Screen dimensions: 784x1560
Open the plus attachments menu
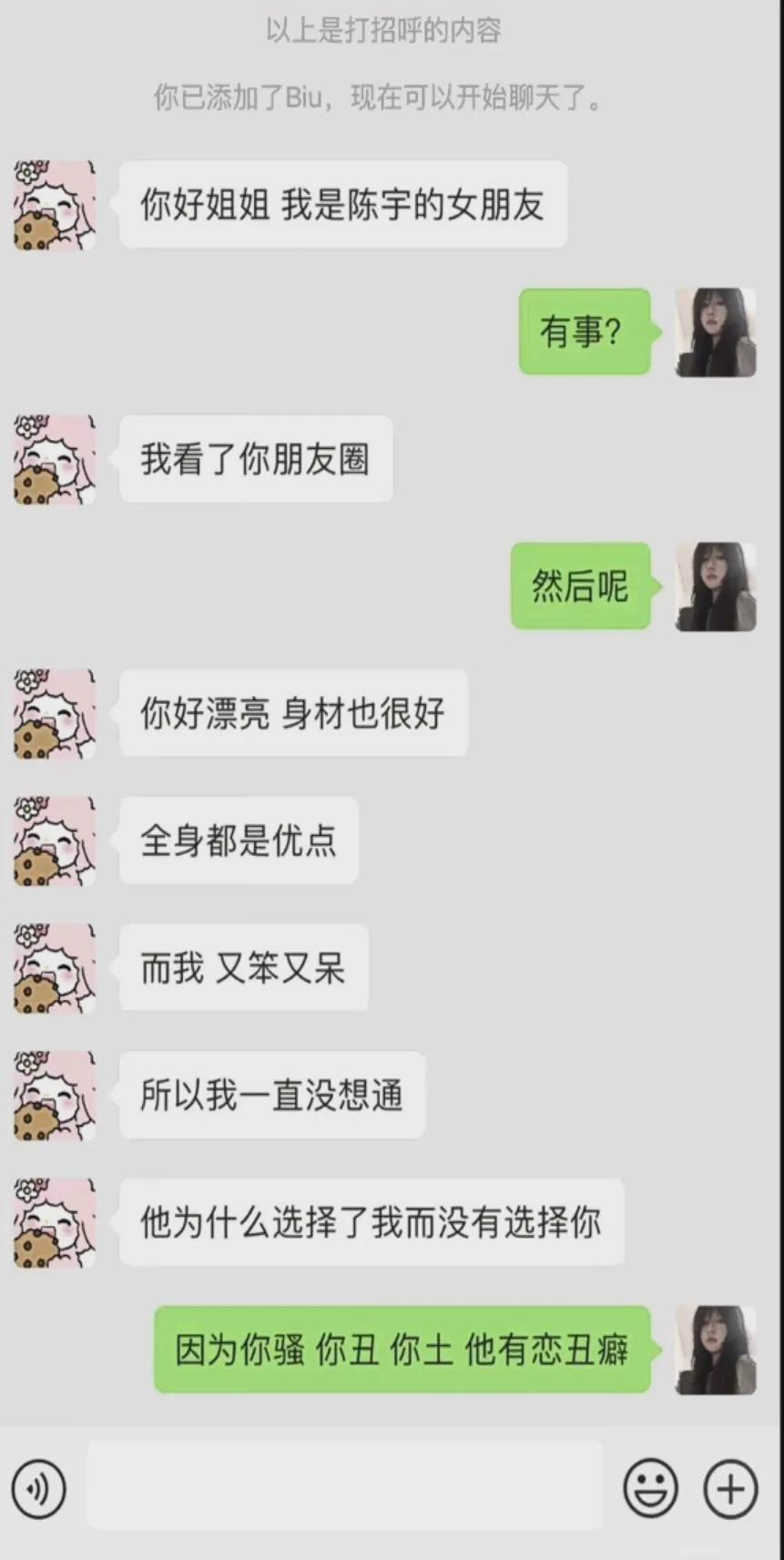point(730,1489)
